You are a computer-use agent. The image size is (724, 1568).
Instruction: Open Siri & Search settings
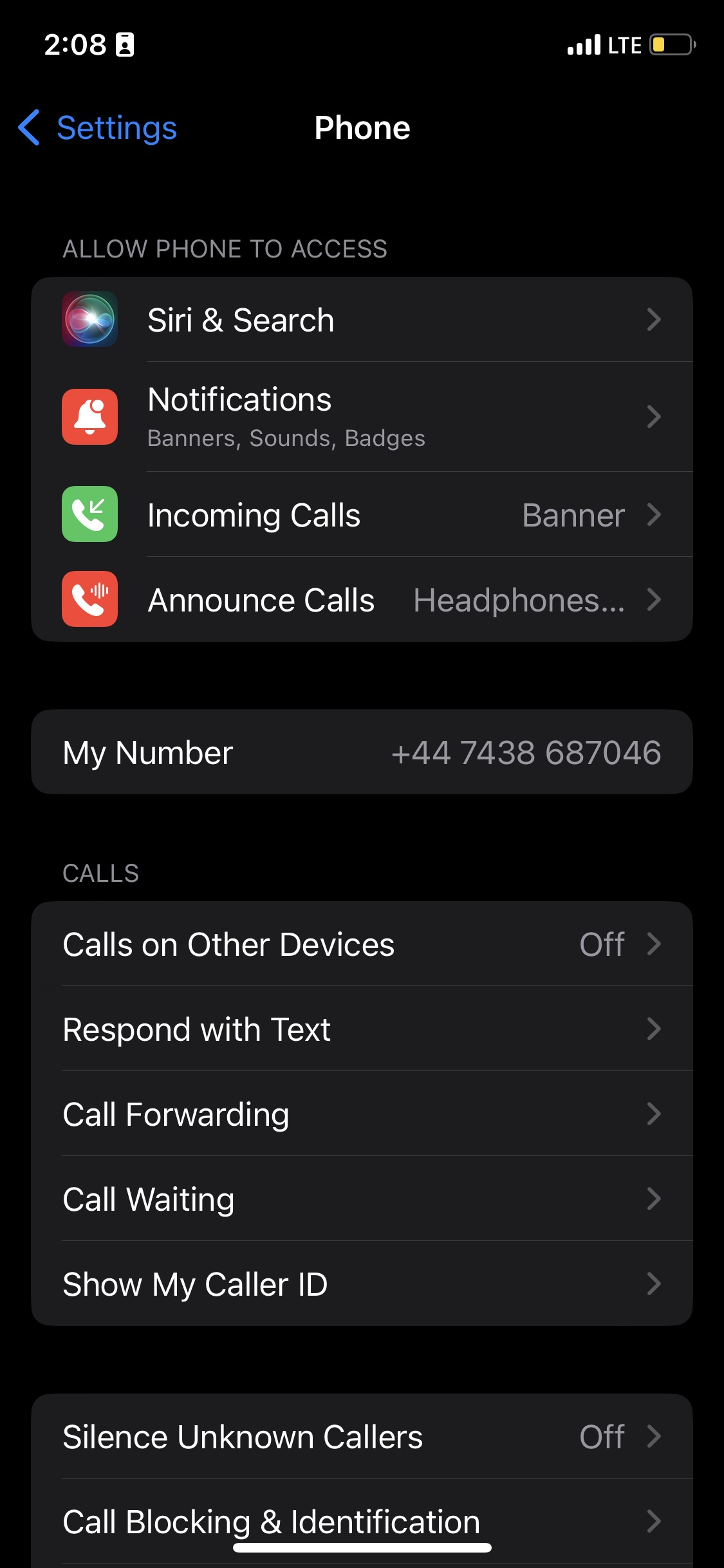(362, 320)
